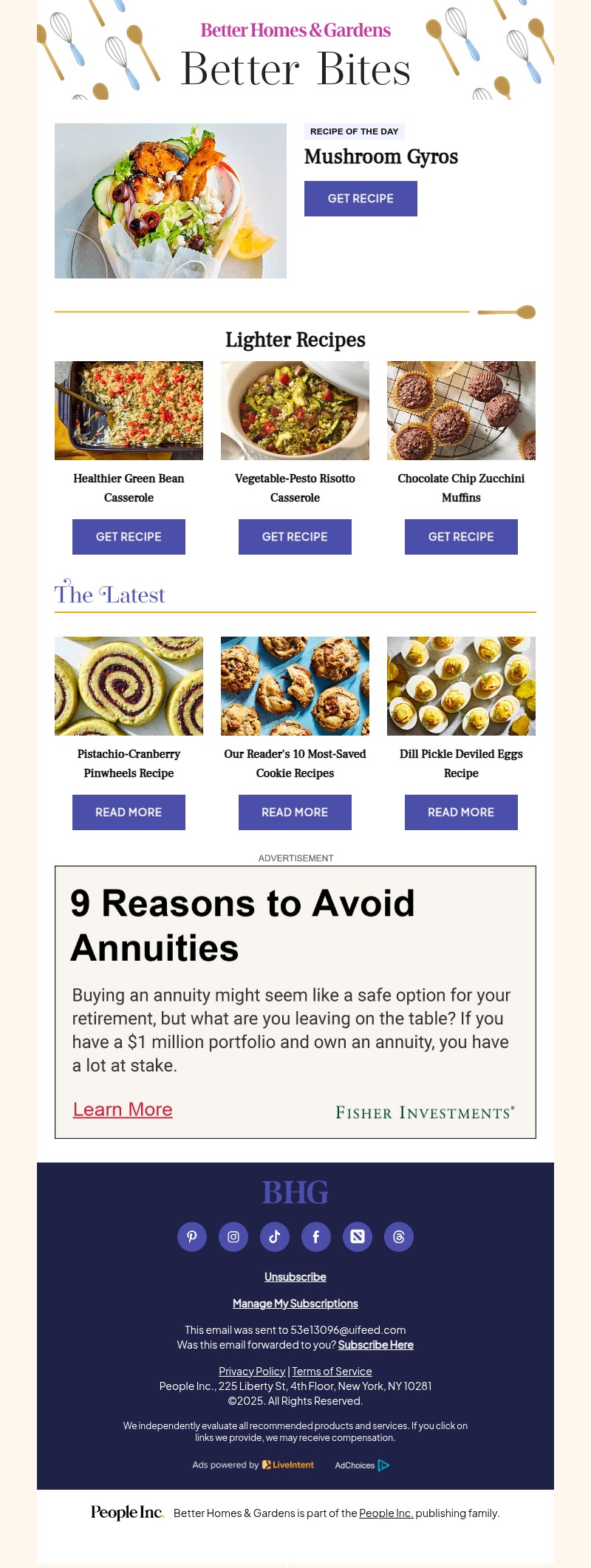
Task: Open Manage My Subscriptions
Action: tap(295, 1303)
